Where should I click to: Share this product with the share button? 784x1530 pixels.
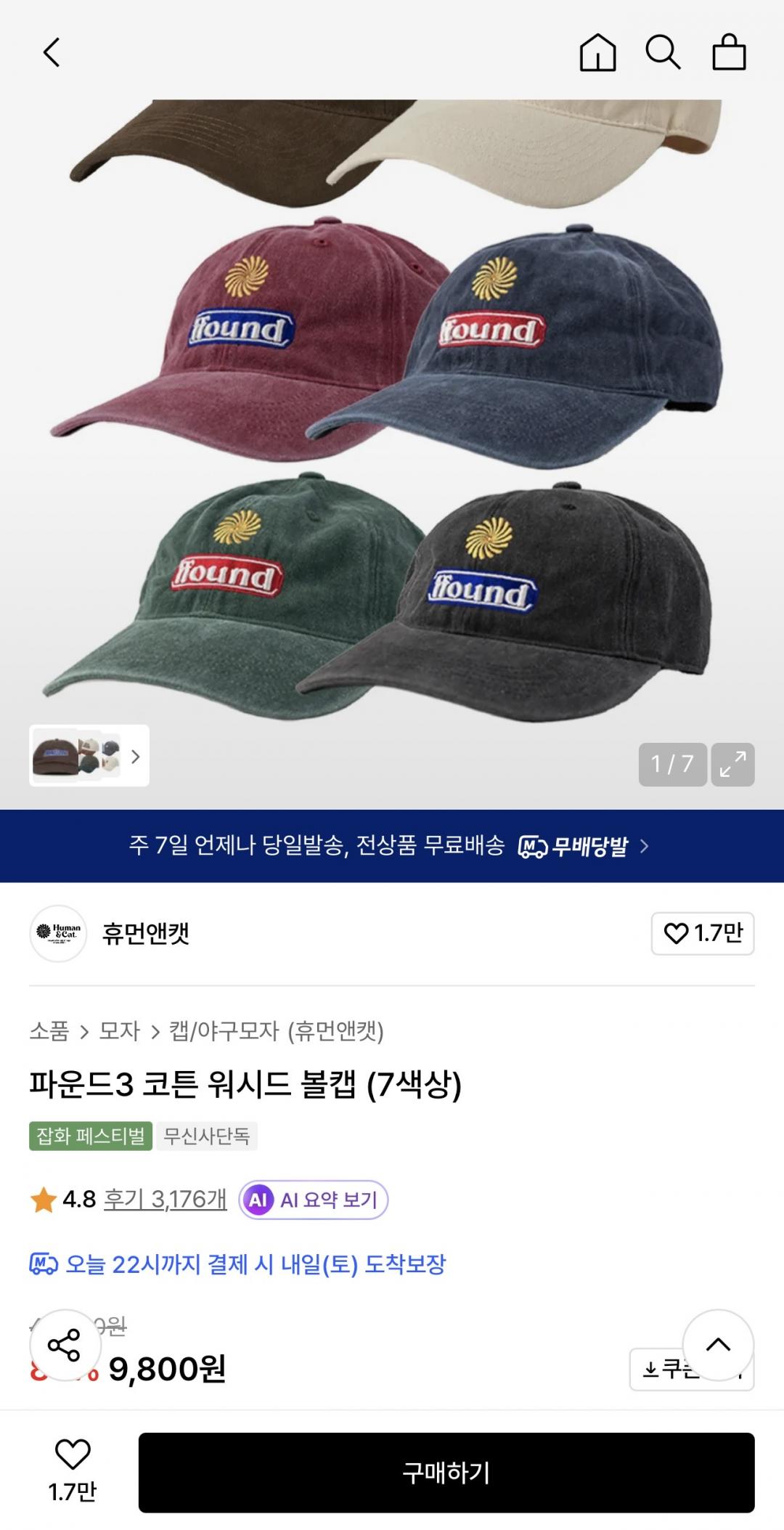point(65,1346)
